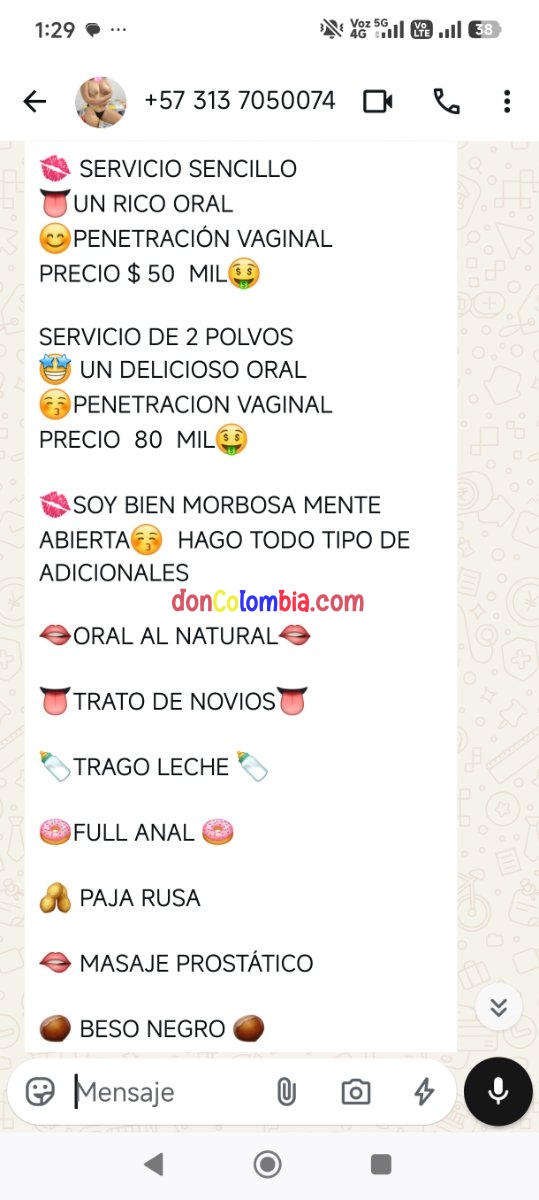Start a video call
This screenshot has height=1200, width=539.
click(377, 101)
